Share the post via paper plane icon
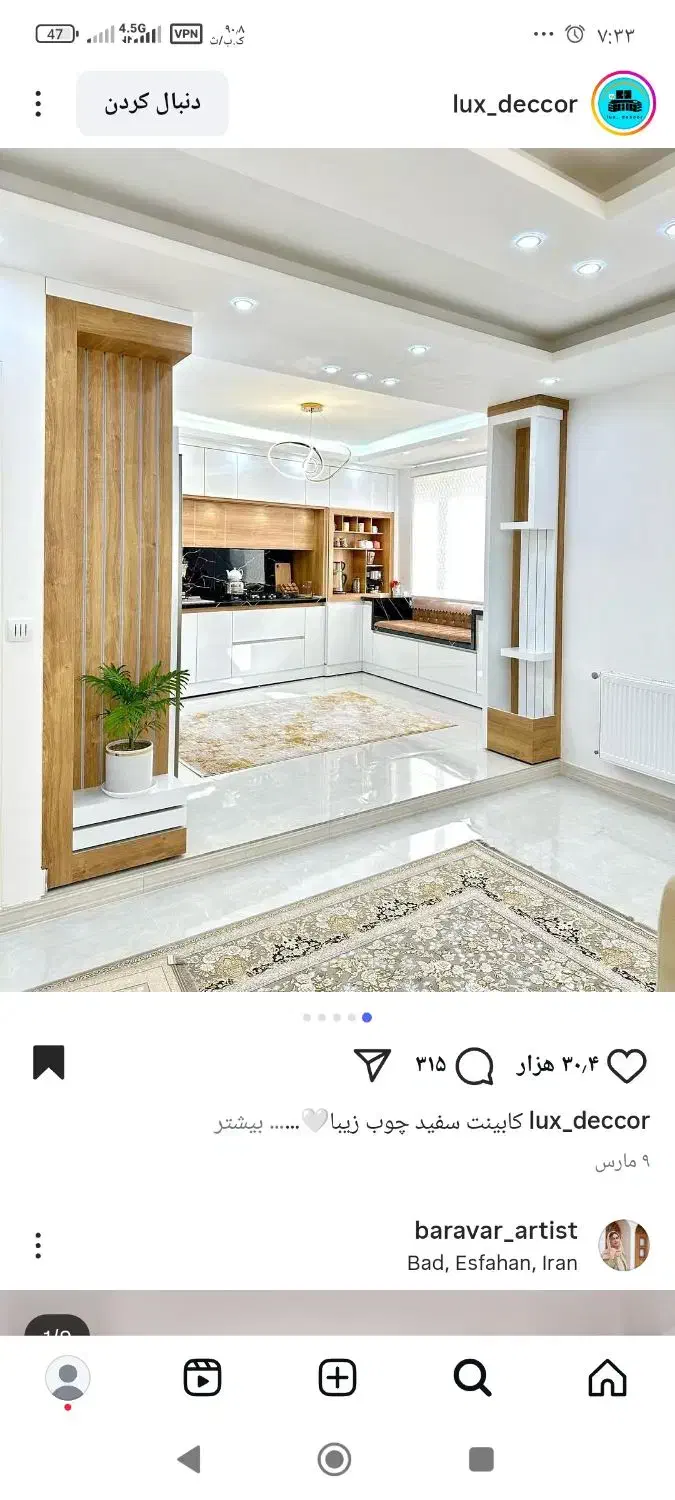 [372, 1065]
